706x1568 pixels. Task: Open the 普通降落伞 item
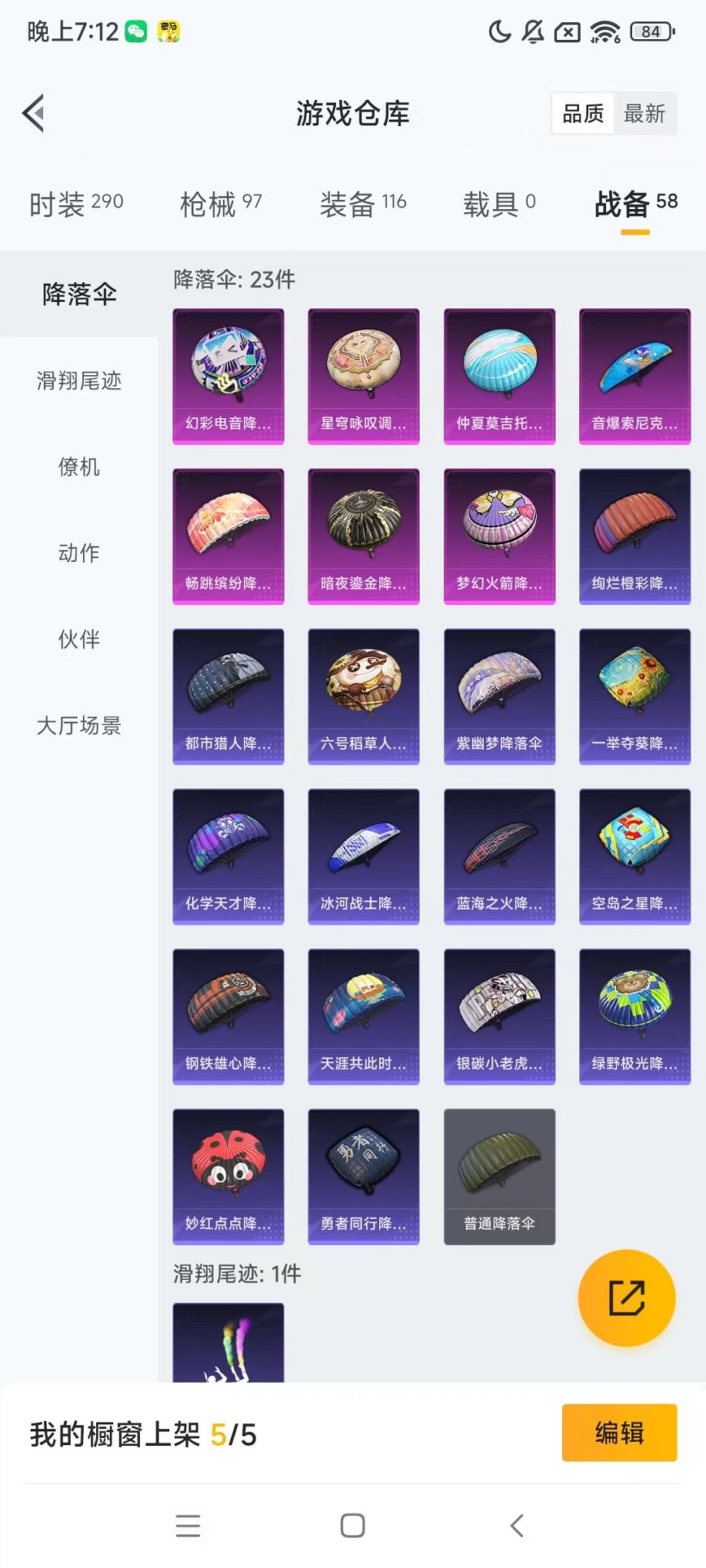point(499,1176)
